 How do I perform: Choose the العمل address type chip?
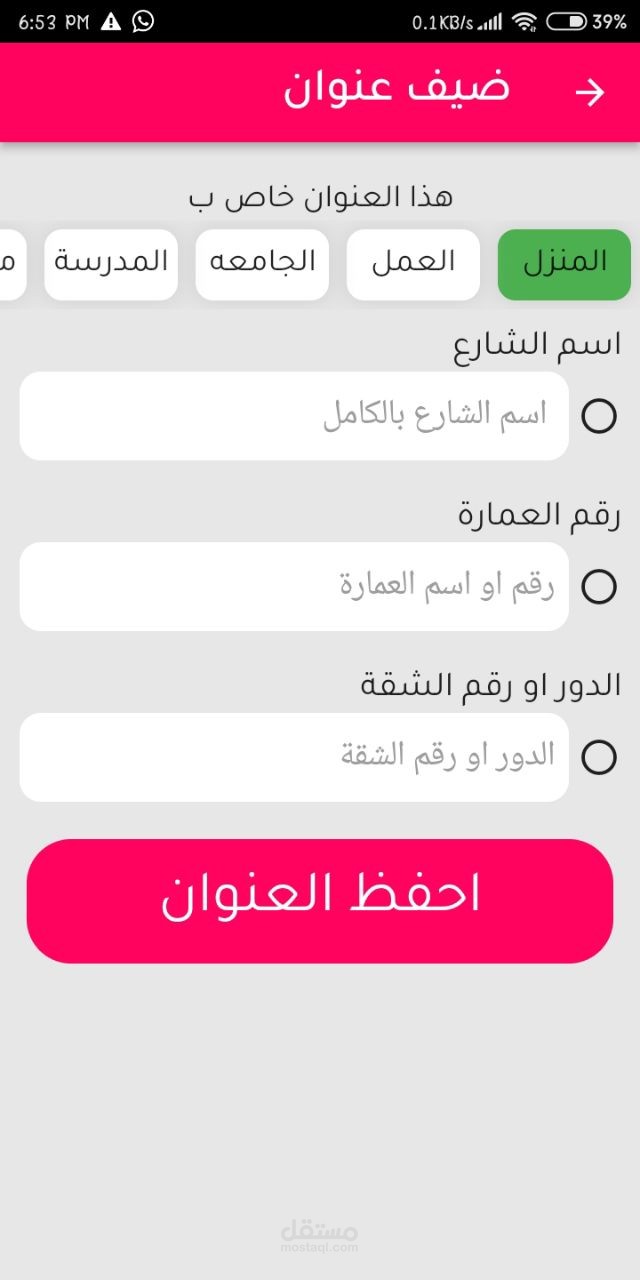coord(413,264)
